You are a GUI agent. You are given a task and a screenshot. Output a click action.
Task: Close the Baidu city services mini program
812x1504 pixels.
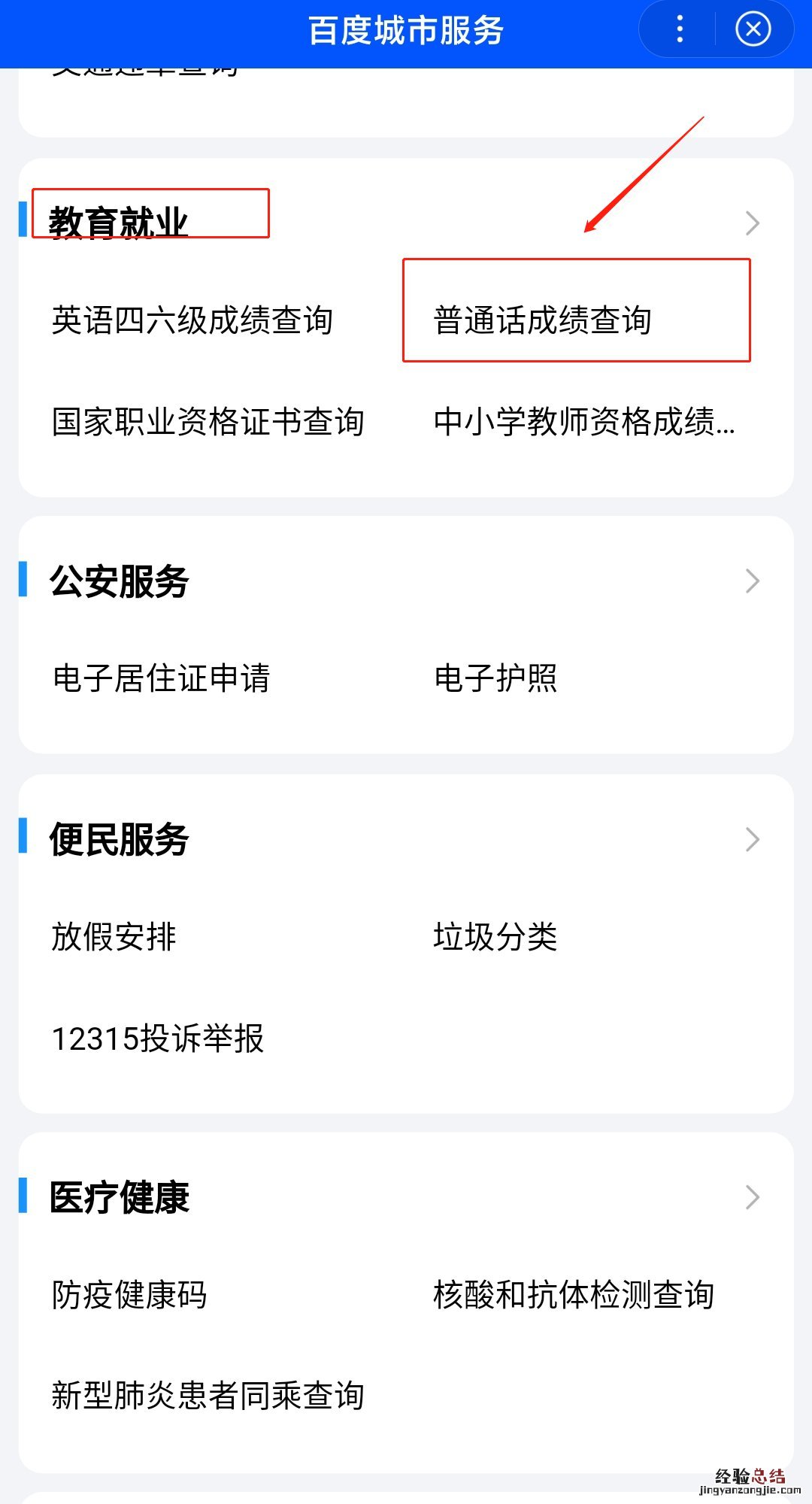click(x=753, y=29)
